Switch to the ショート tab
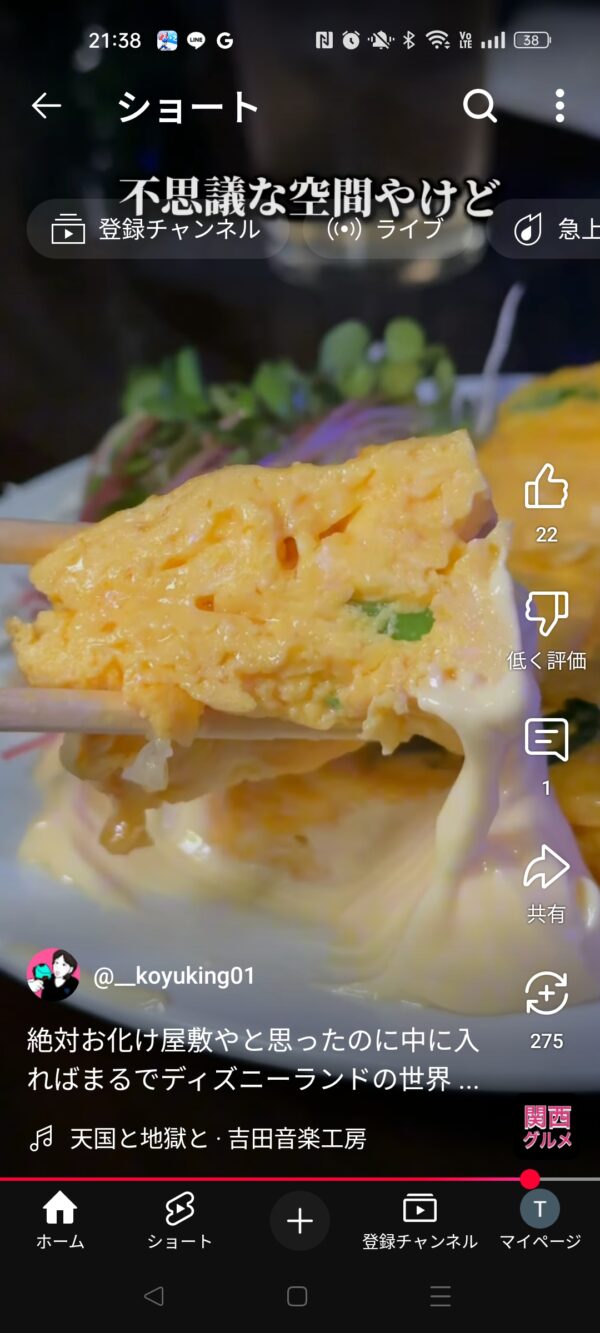Image resolution: width=600 pixels, height=1333 pixels. click(x=180, y=1221)
